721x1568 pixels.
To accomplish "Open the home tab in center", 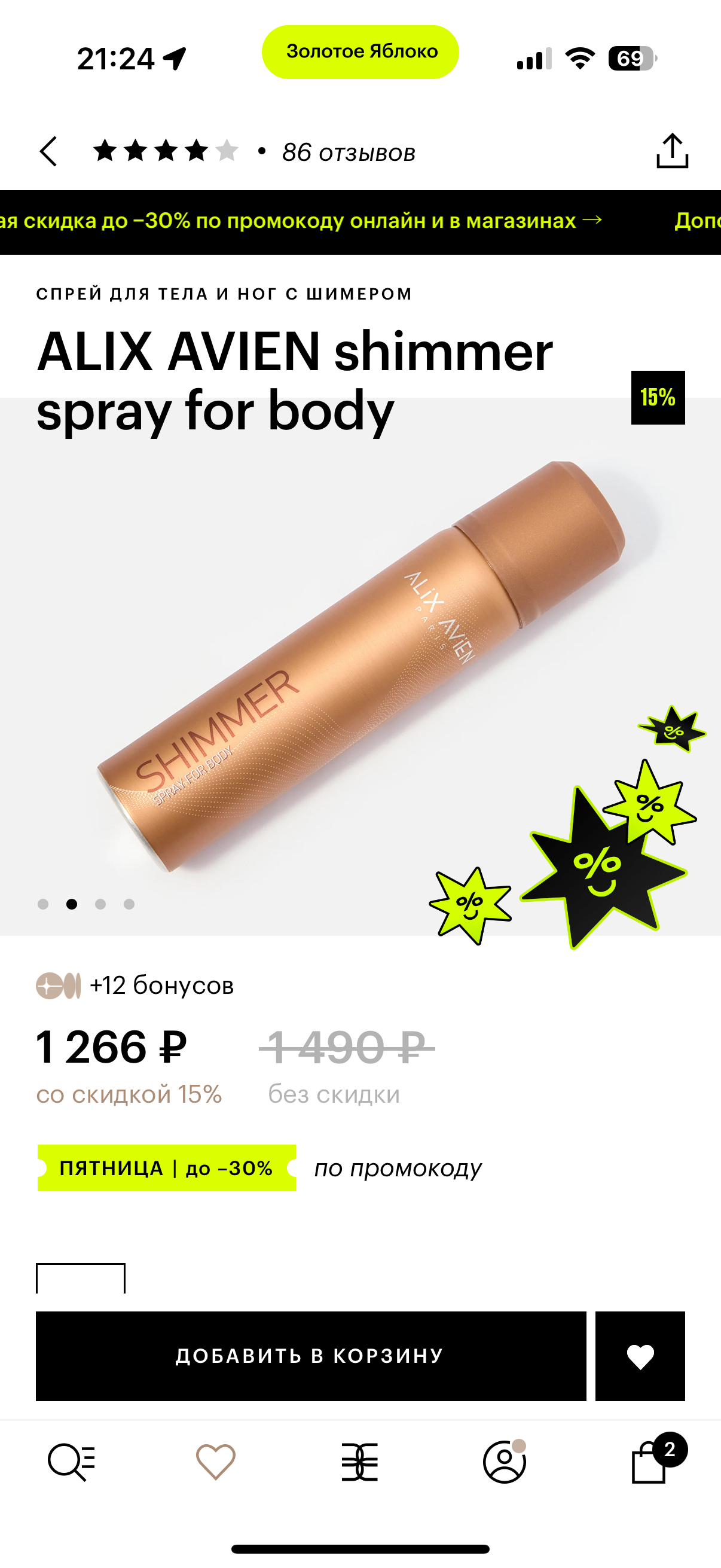I will pos(359,1462).
